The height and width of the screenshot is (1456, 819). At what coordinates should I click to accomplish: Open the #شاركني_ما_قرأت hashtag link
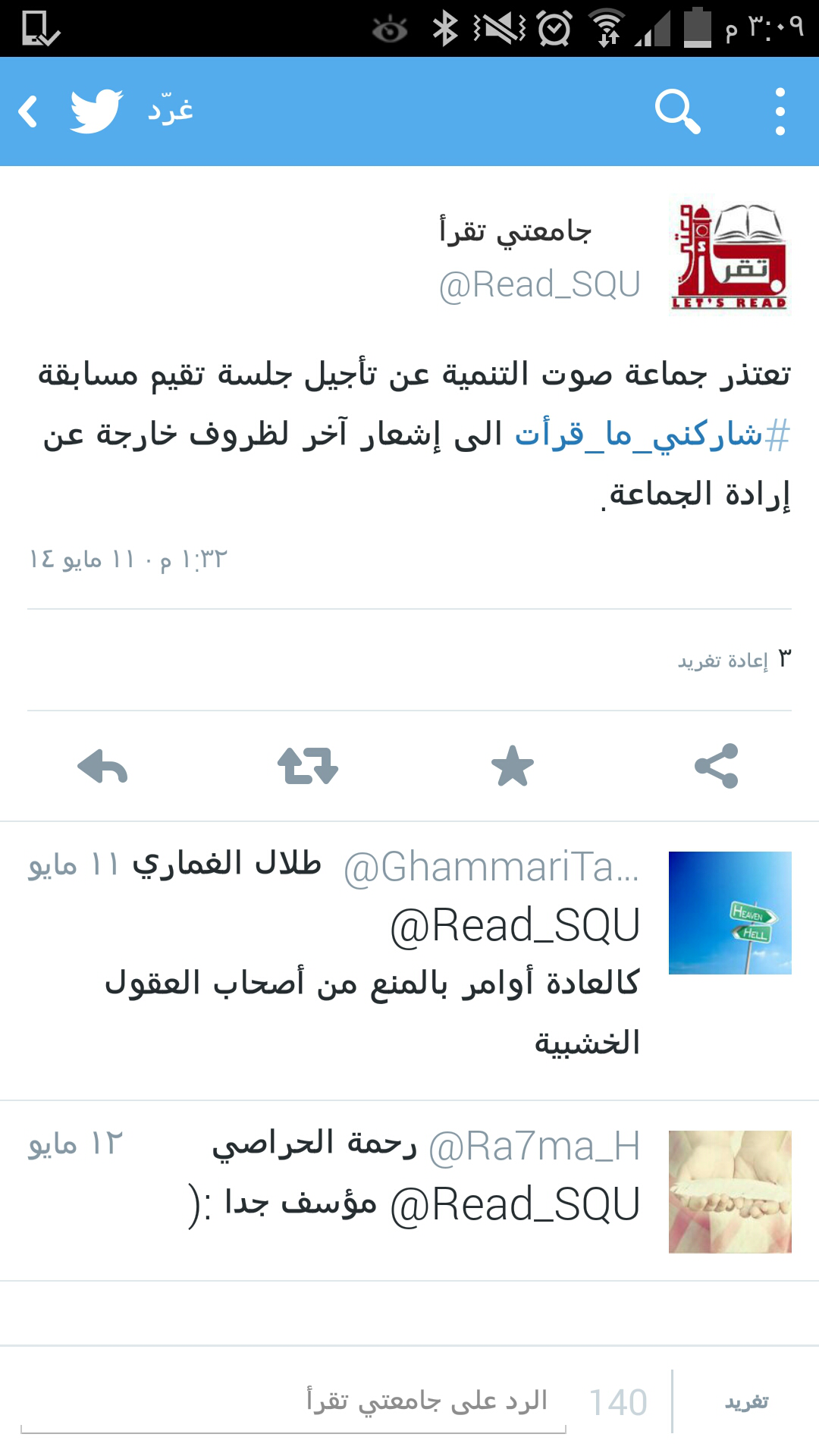(x=652, y=435)
